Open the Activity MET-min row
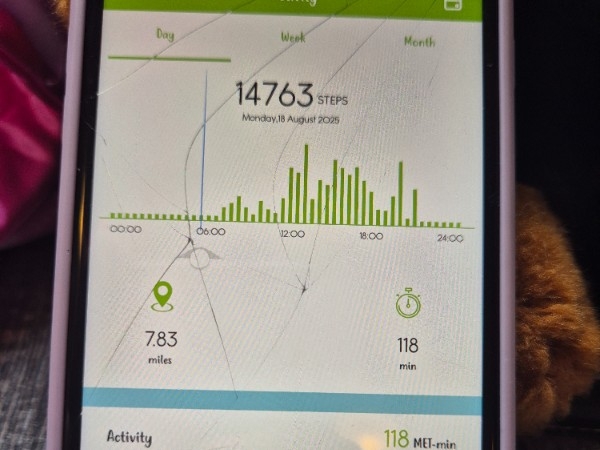This screenshot has width=600, height=450. pos(290,437)
